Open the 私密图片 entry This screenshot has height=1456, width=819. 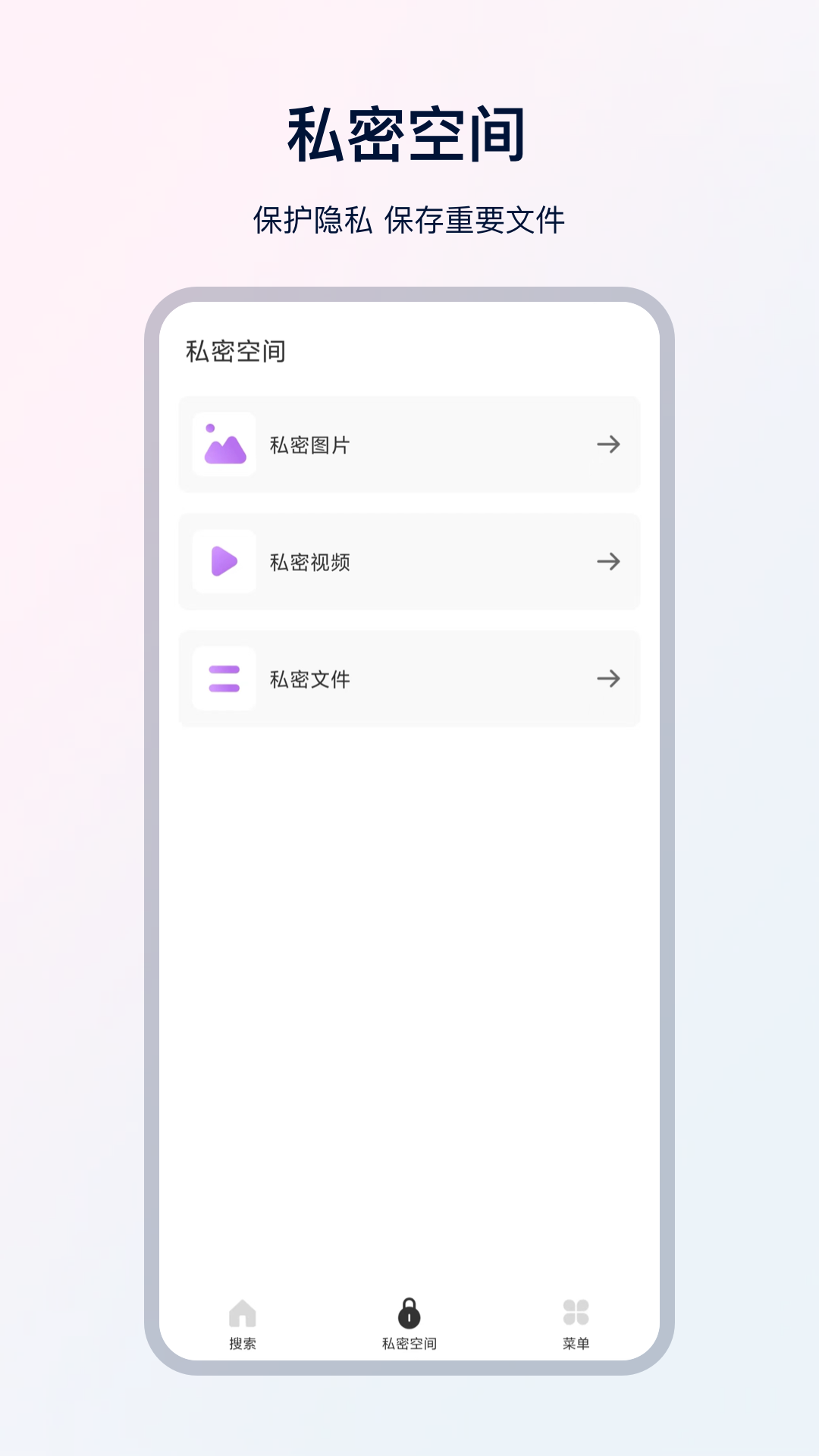coord(409,444)
